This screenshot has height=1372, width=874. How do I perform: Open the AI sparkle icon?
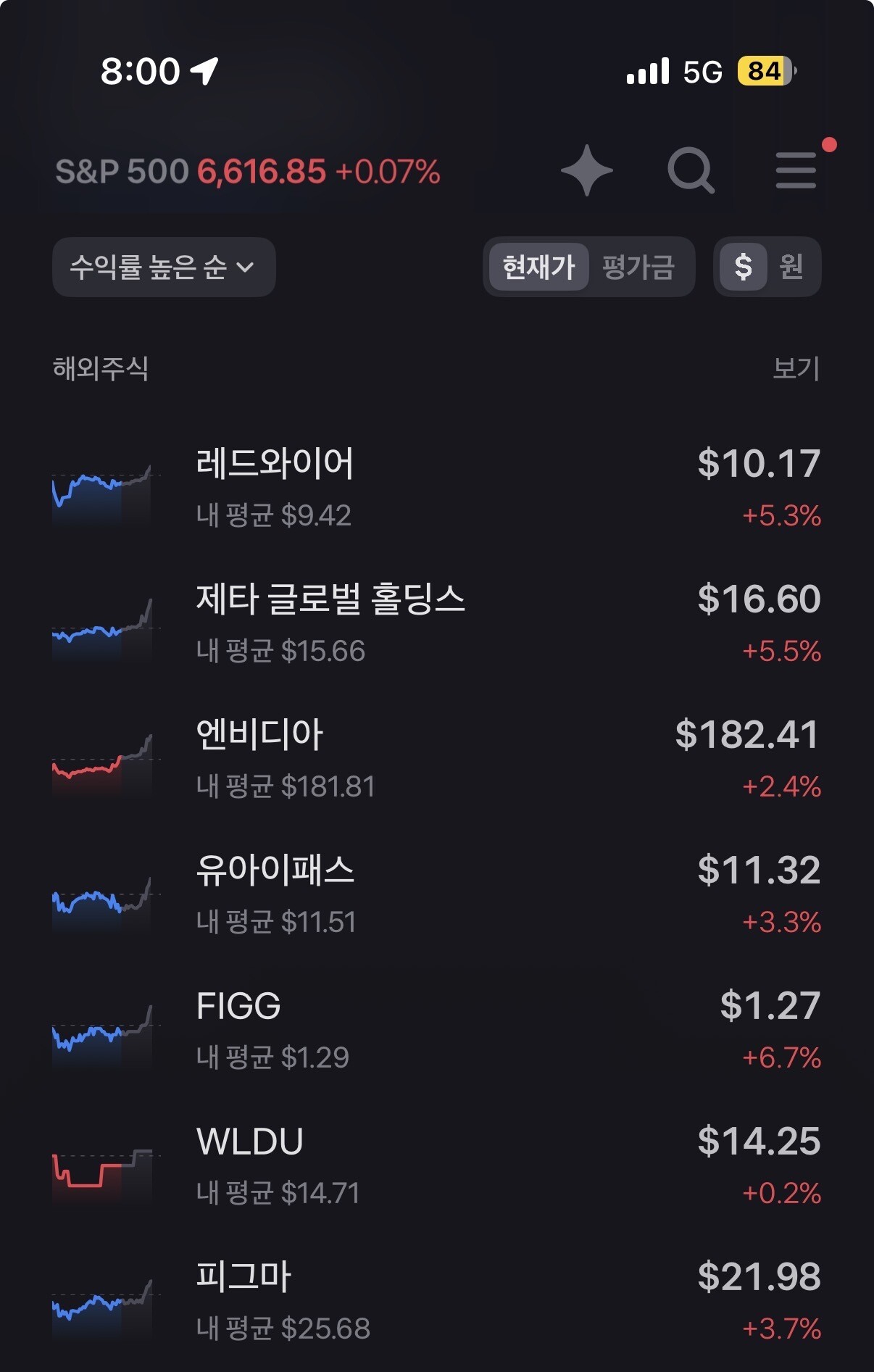(586, 171)
